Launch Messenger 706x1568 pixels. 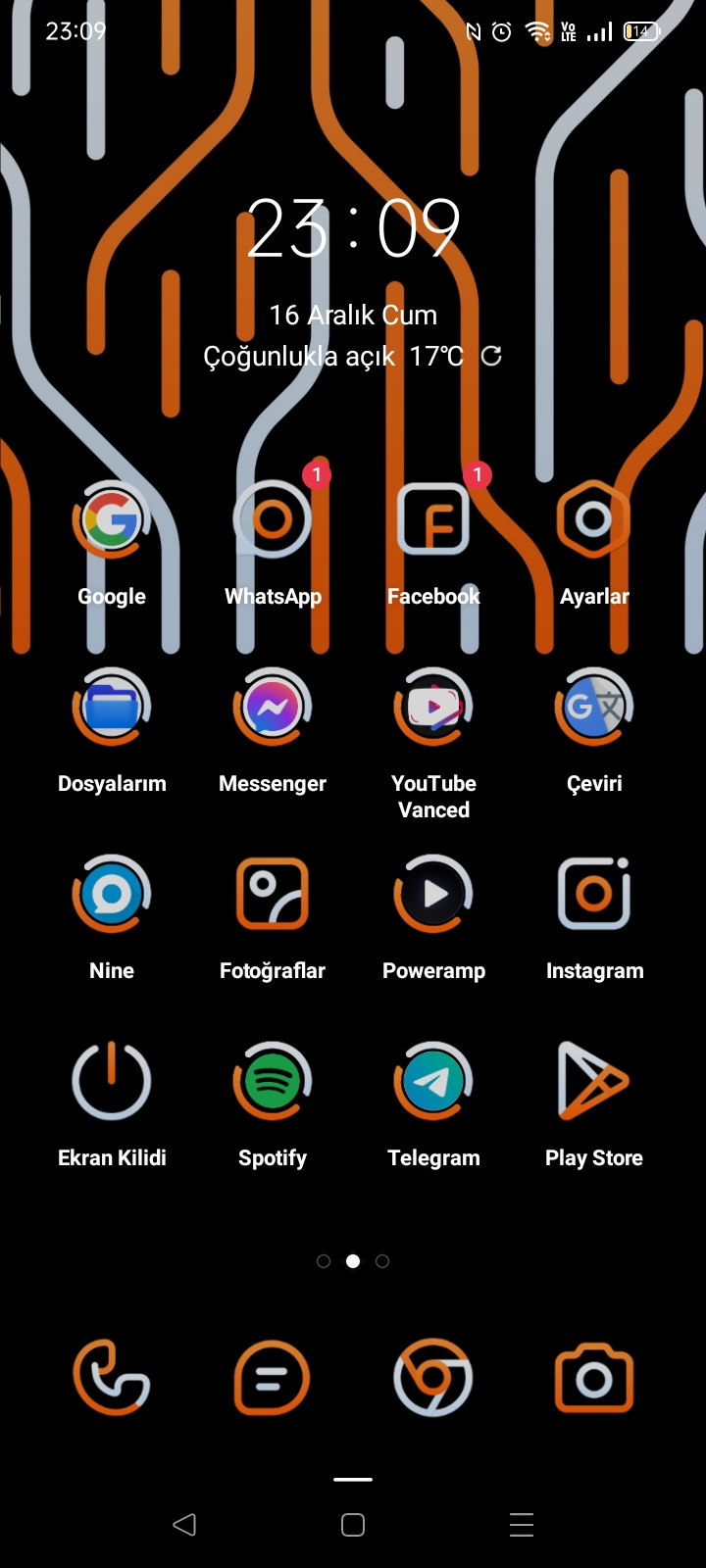click(273, 708)
